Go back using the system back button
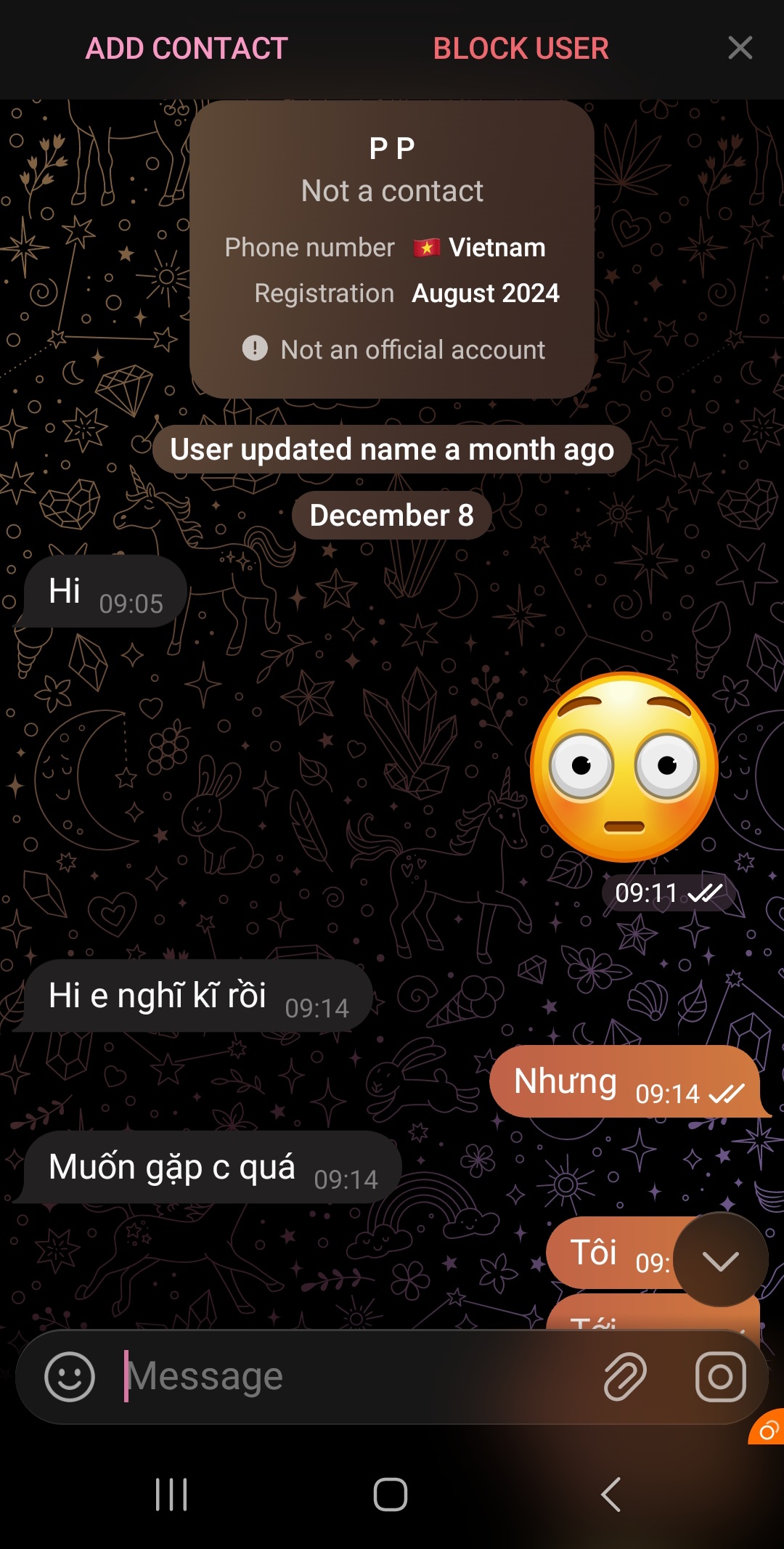 click(611, 1495)
